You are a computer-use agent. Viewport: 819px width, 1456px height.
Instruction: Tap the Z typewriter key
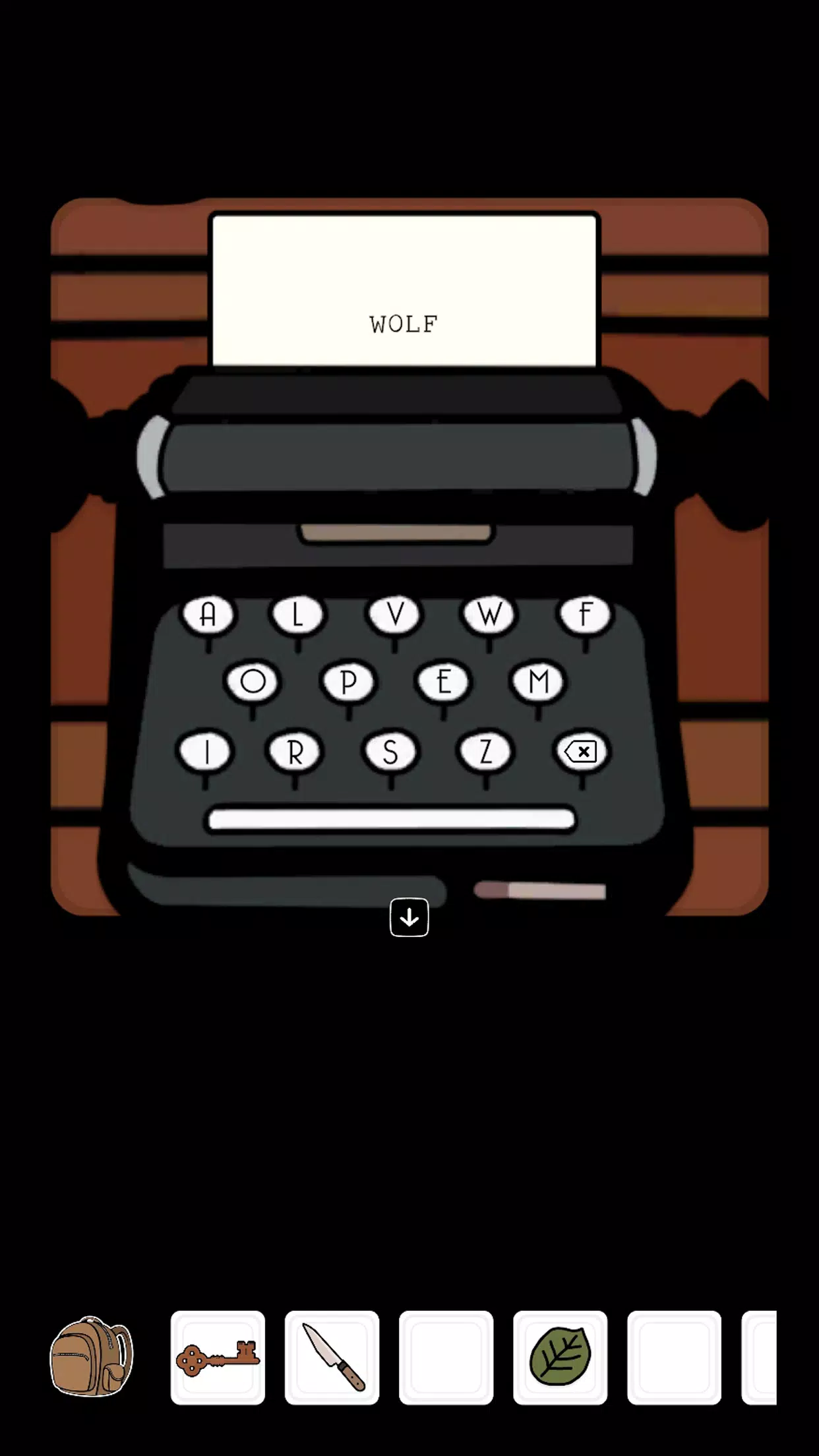pos(486,752)
